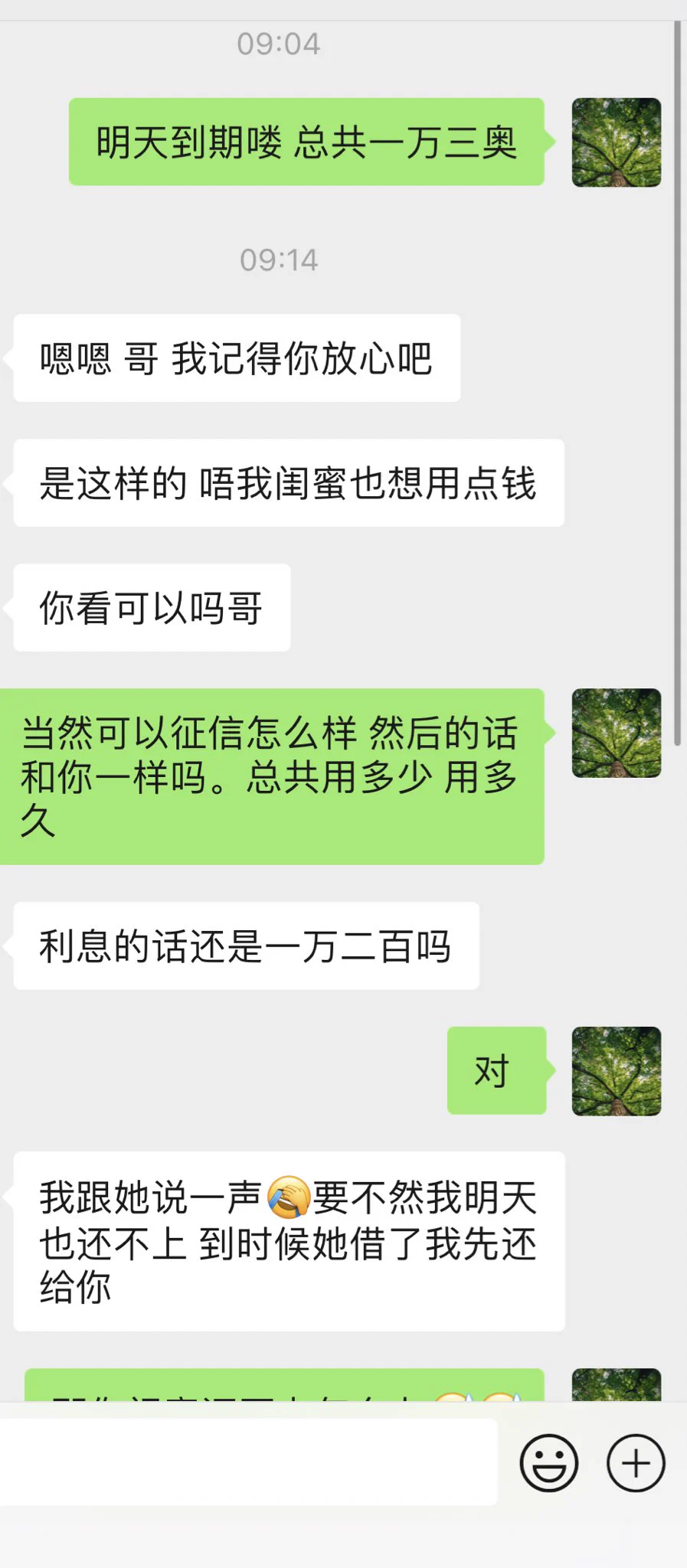Image resolution: width=687 pixels, height=1568 pixels.
Task: Open the plus attachment menu
Action: pos(636,1463)
